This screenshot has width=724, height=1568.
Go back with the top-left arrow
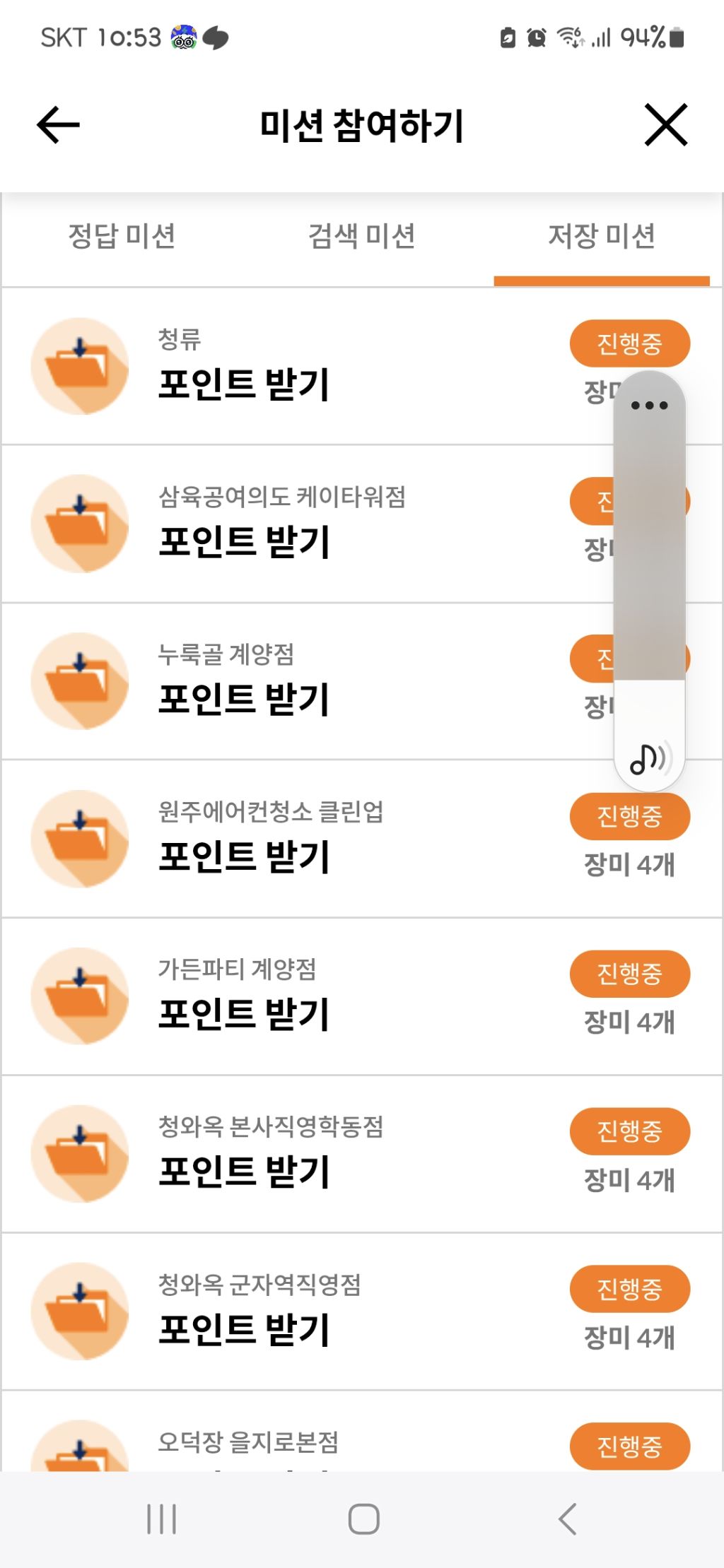pyautogui.click(x=58, y=125)
